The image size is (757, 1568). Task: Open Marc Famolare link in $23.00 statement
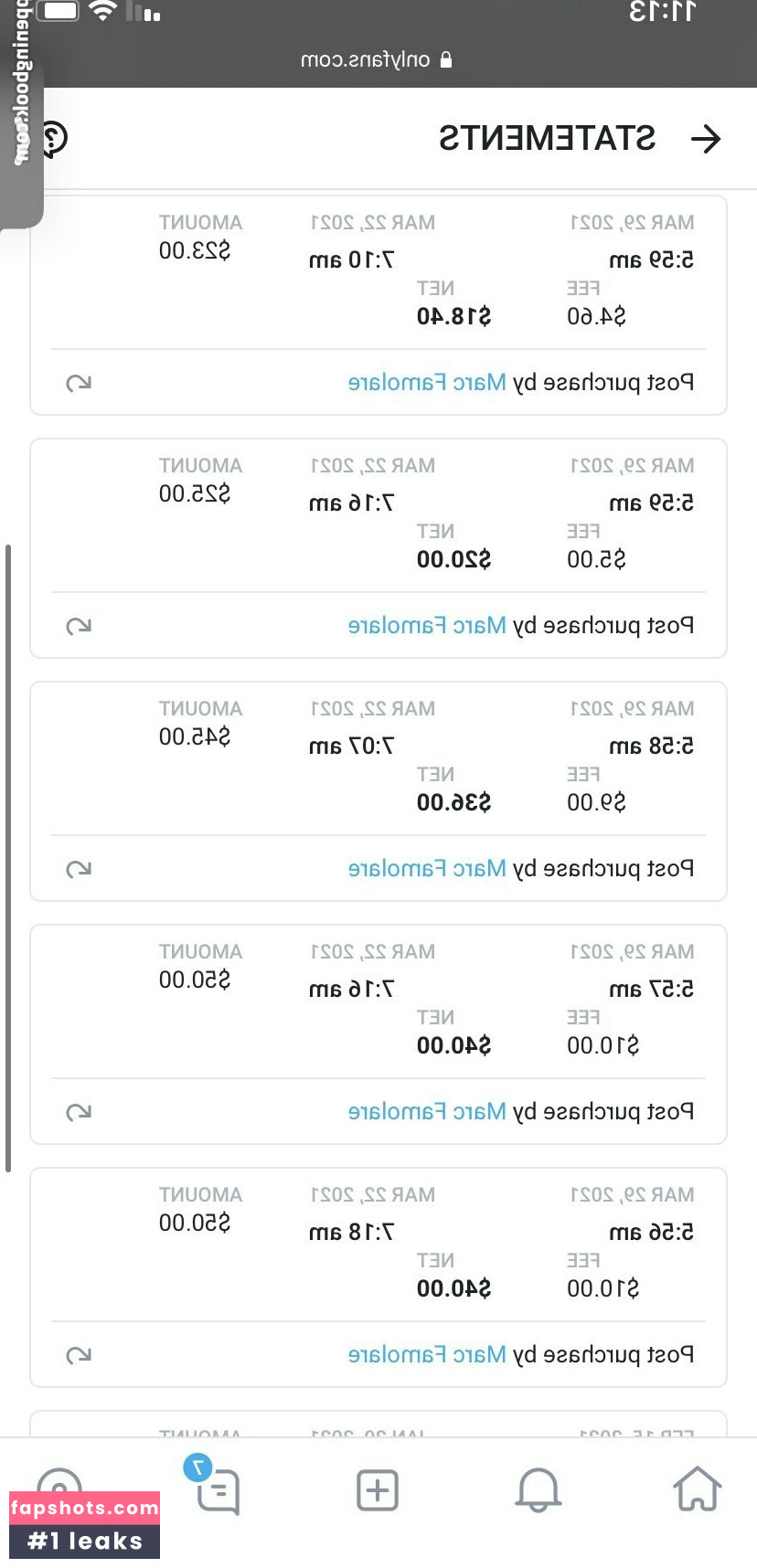click(x=427, y=382)
